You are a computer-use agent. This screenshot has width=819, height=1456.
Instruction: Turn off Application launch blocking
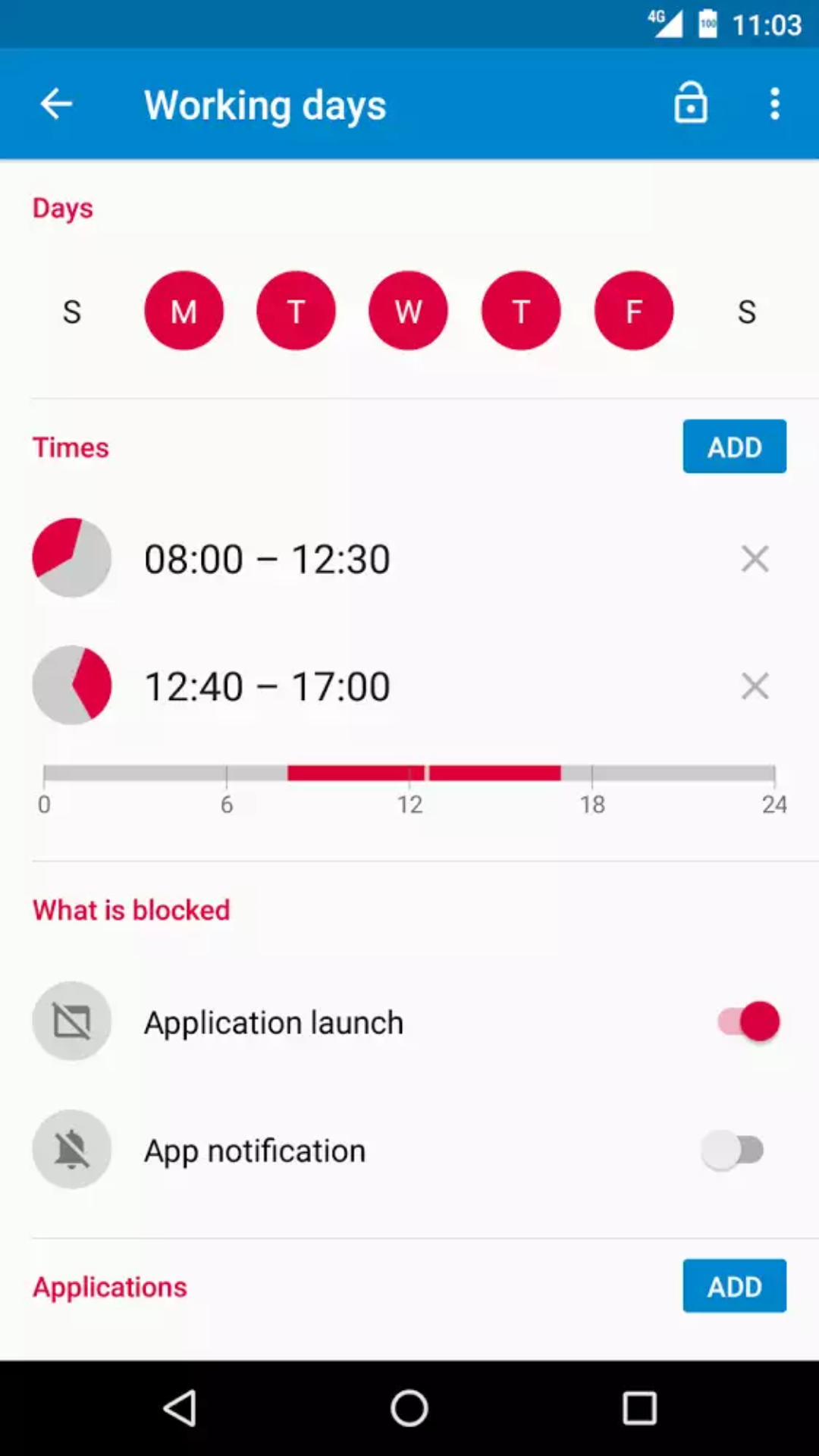[x=748, y=1021]
